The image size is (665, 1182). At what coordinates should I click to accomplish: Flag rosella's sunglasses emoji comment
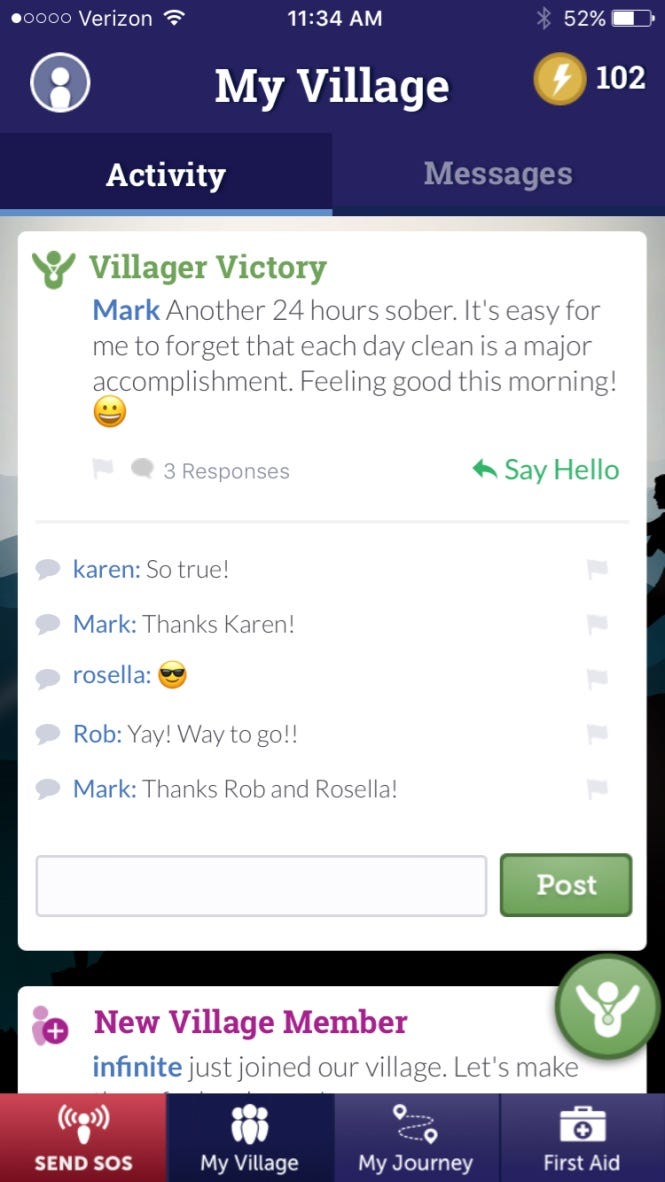tap(597, 678)
